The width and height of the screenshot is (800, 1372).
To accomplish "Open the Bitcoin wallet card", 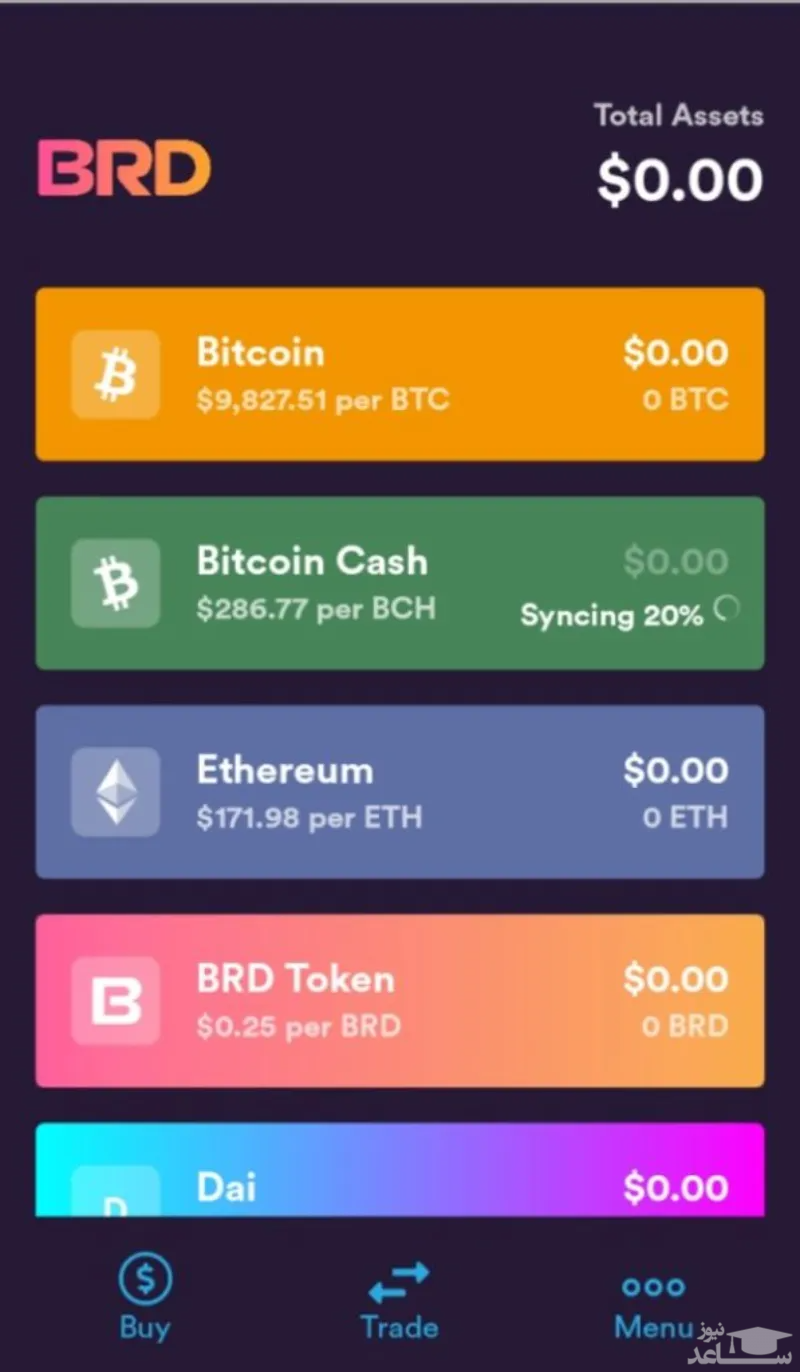I will pos(400,374).
